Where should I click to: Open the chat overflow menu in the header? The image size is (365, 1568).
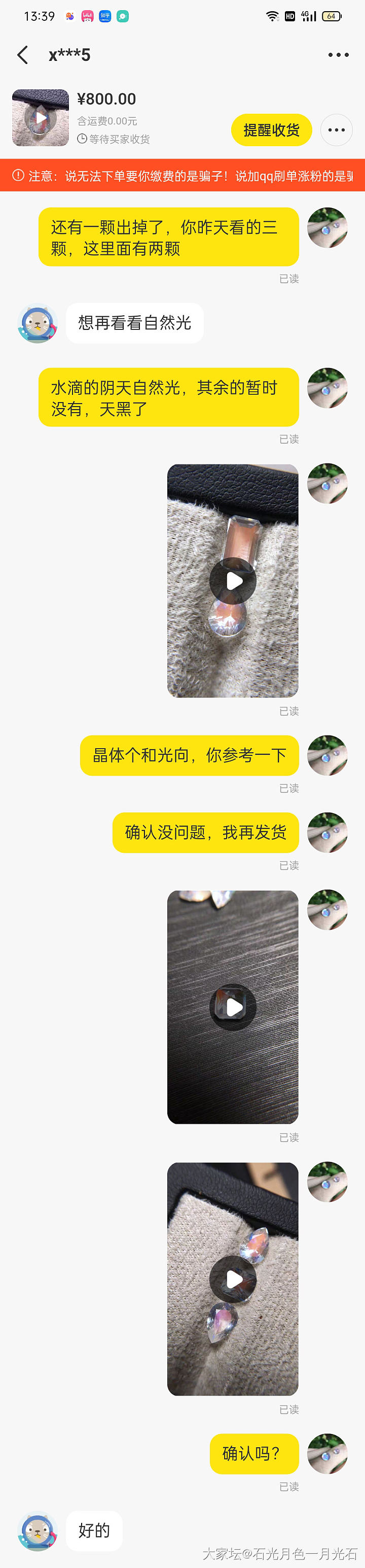[338, 55]
